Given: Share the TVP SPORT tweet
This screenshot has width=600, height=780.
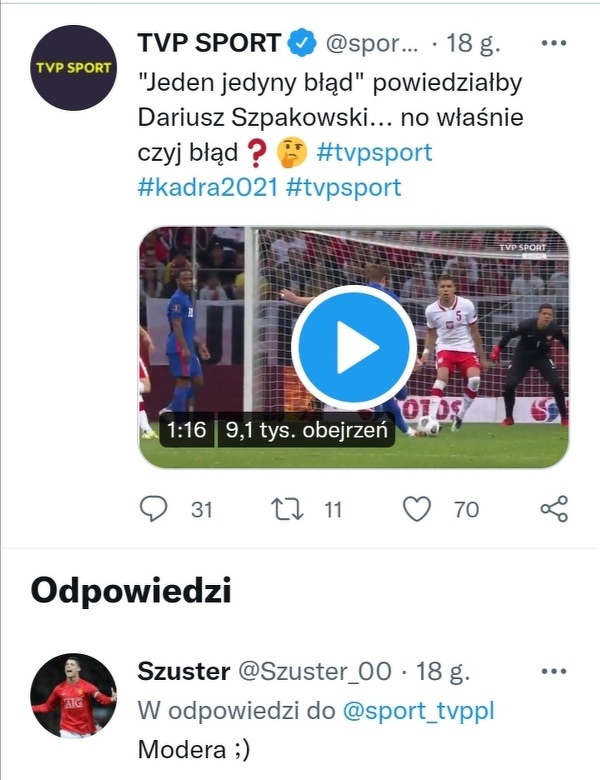Looking at the screenshot, I should 553,509.
